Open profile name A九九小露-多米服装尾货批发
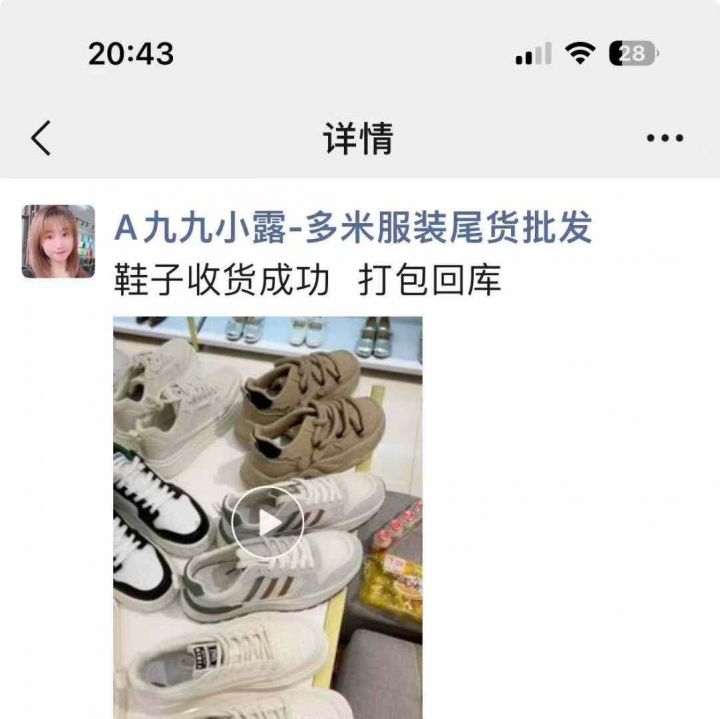This screenshot has height=719, width=720. pos(353,229)
